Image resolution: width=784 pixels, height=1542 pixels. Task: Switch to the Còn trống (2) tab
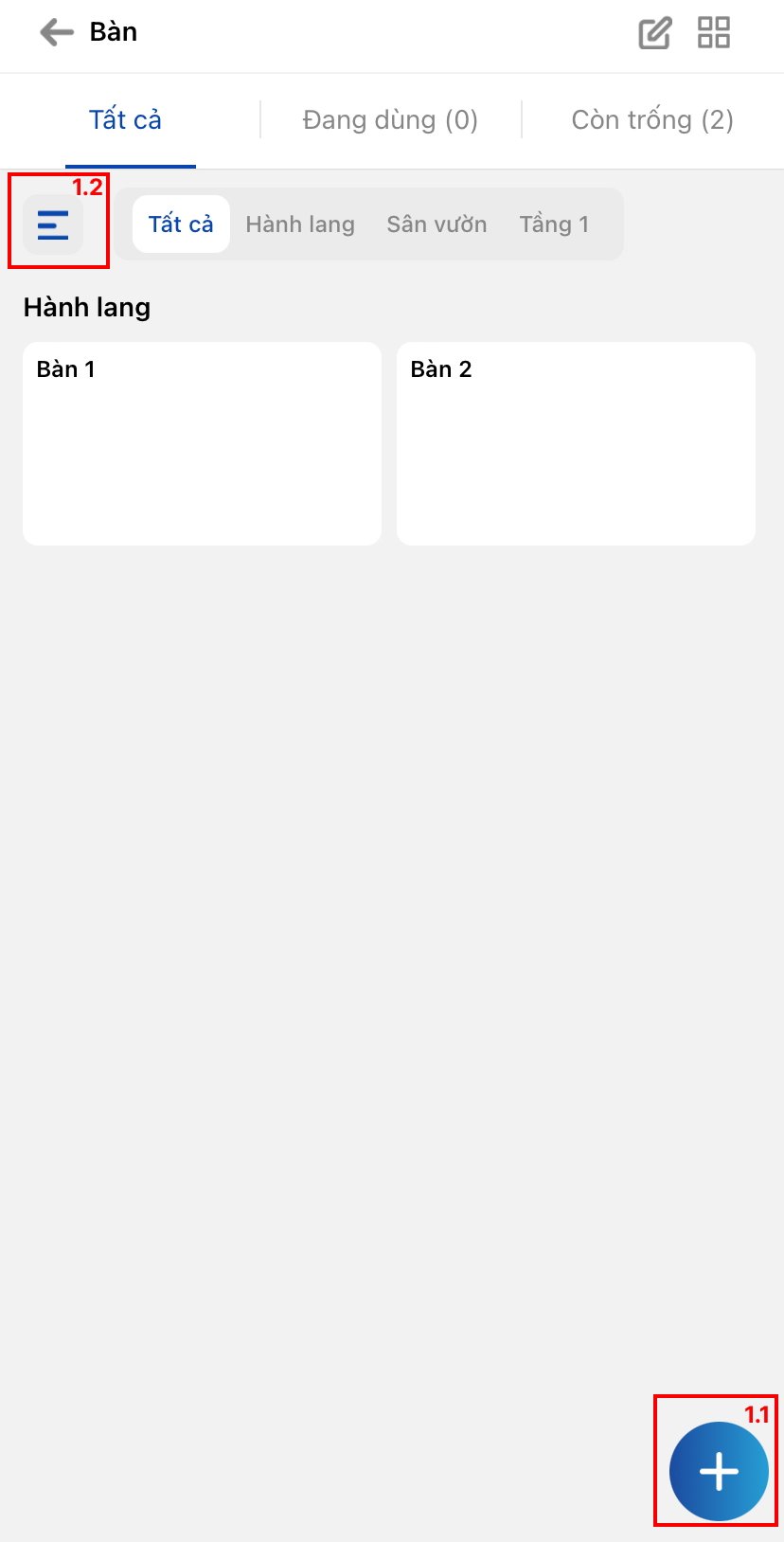point(652,120)
